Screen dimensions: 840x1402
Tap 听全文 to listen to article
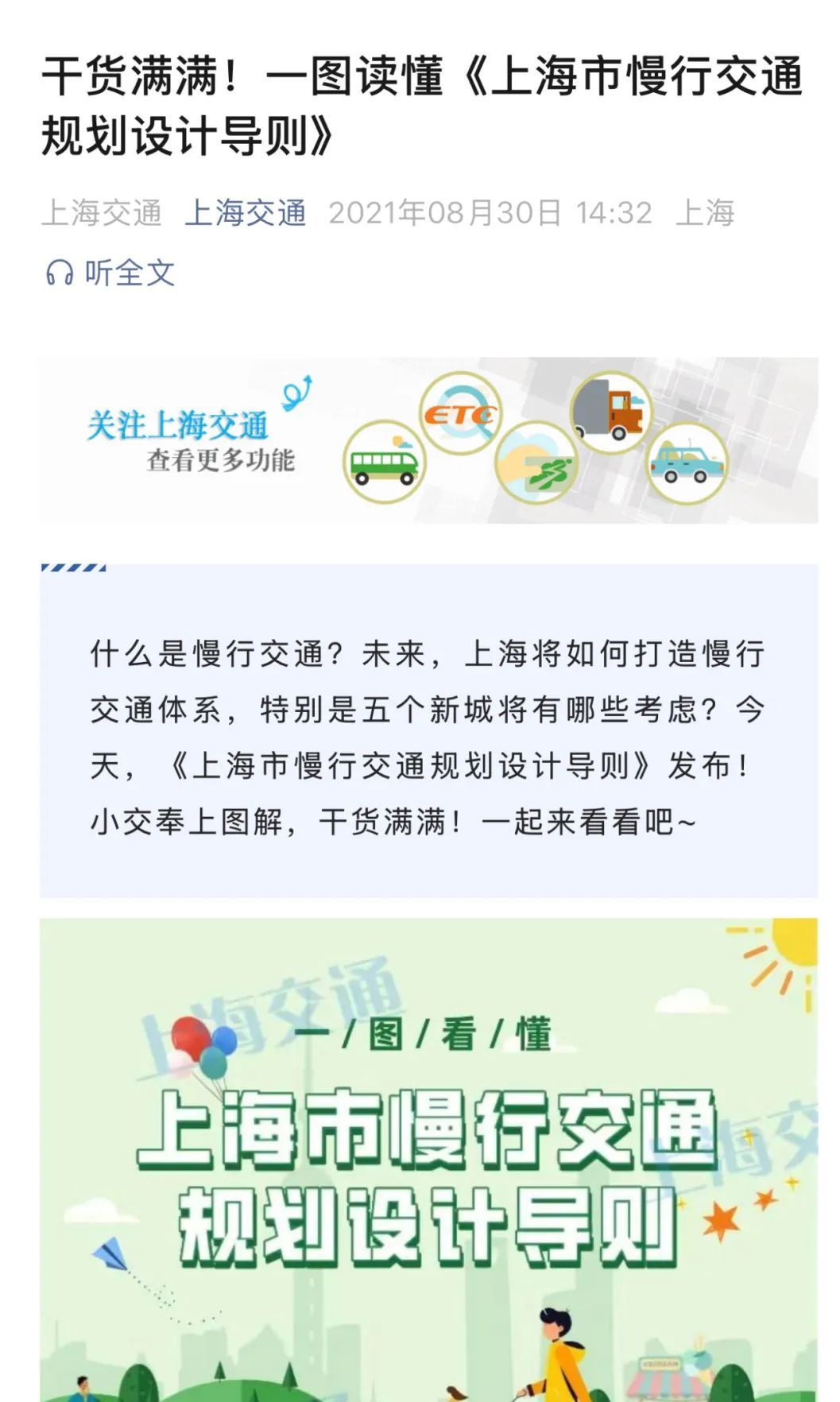110,273
